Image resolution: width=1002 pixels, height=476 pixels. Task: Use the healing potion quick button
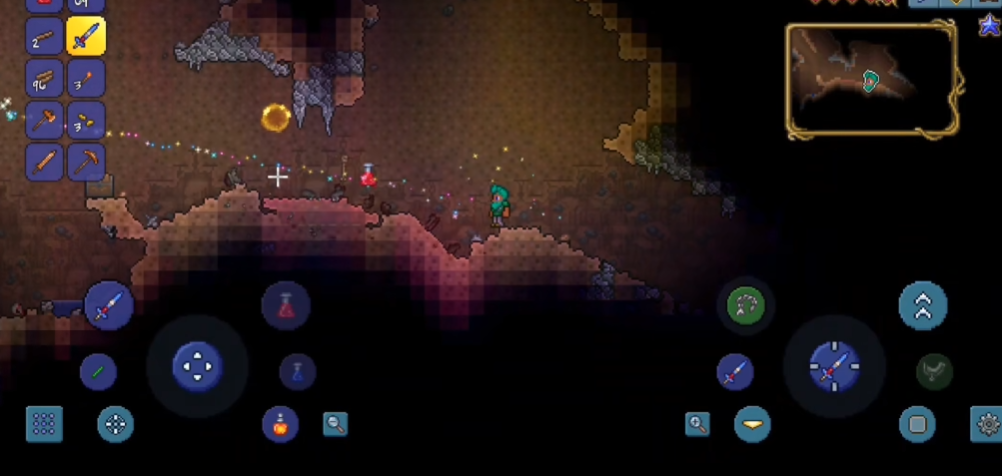pyautogui.click(x=285, y=305)
